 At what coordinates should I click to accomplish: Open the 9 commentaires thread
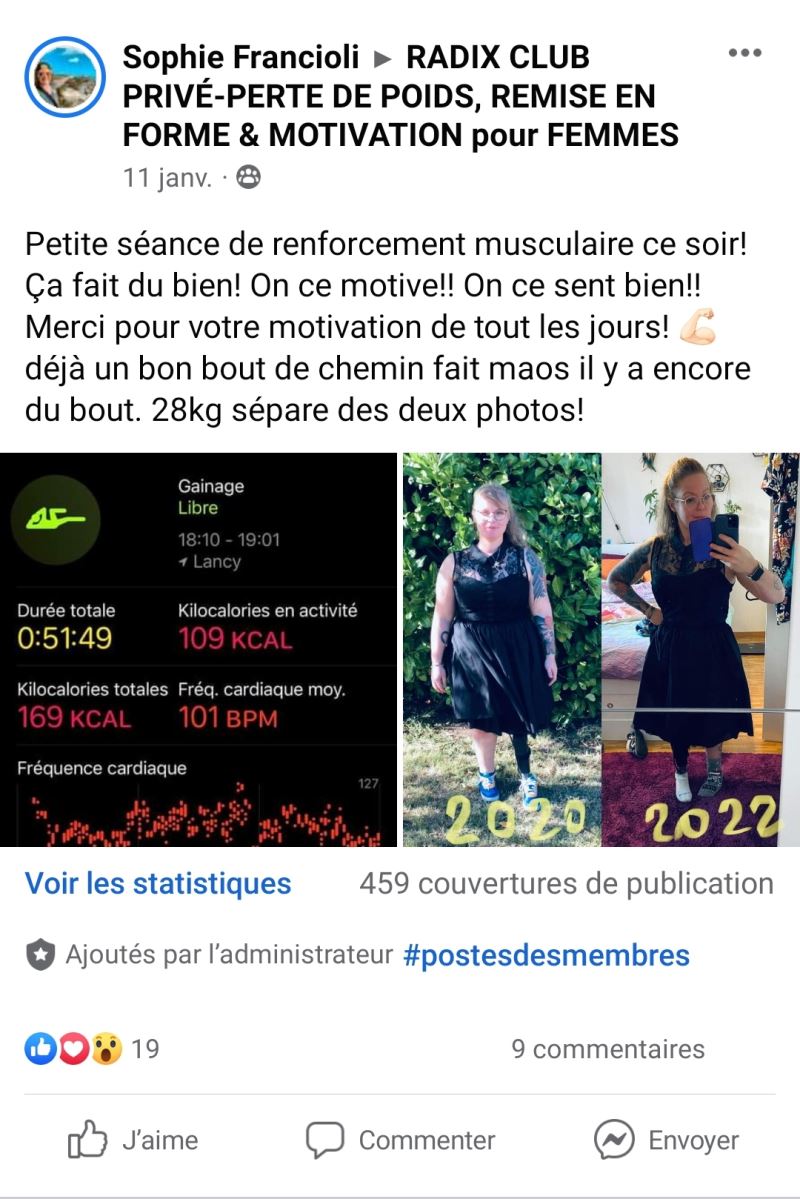[x=607, y=1049]
